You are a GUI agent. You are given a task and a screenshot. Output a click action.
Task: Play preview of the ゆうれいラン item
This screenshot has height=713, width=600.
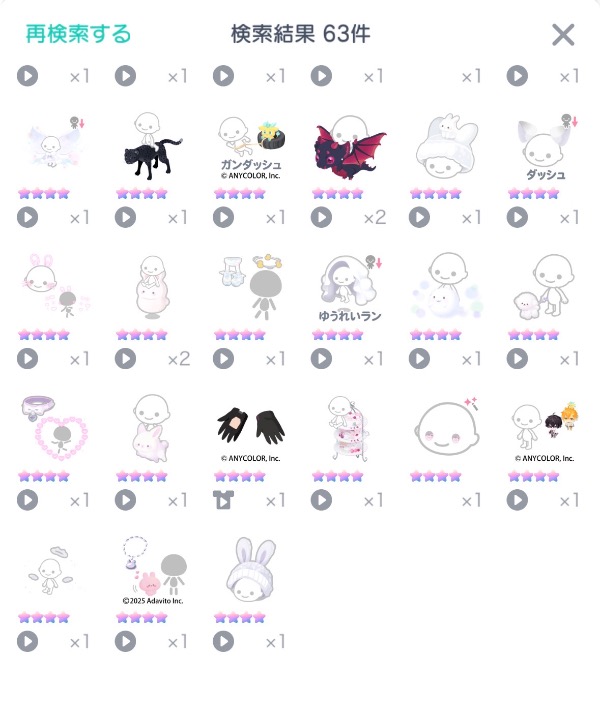pyautogui.click(x=321, y=358)
